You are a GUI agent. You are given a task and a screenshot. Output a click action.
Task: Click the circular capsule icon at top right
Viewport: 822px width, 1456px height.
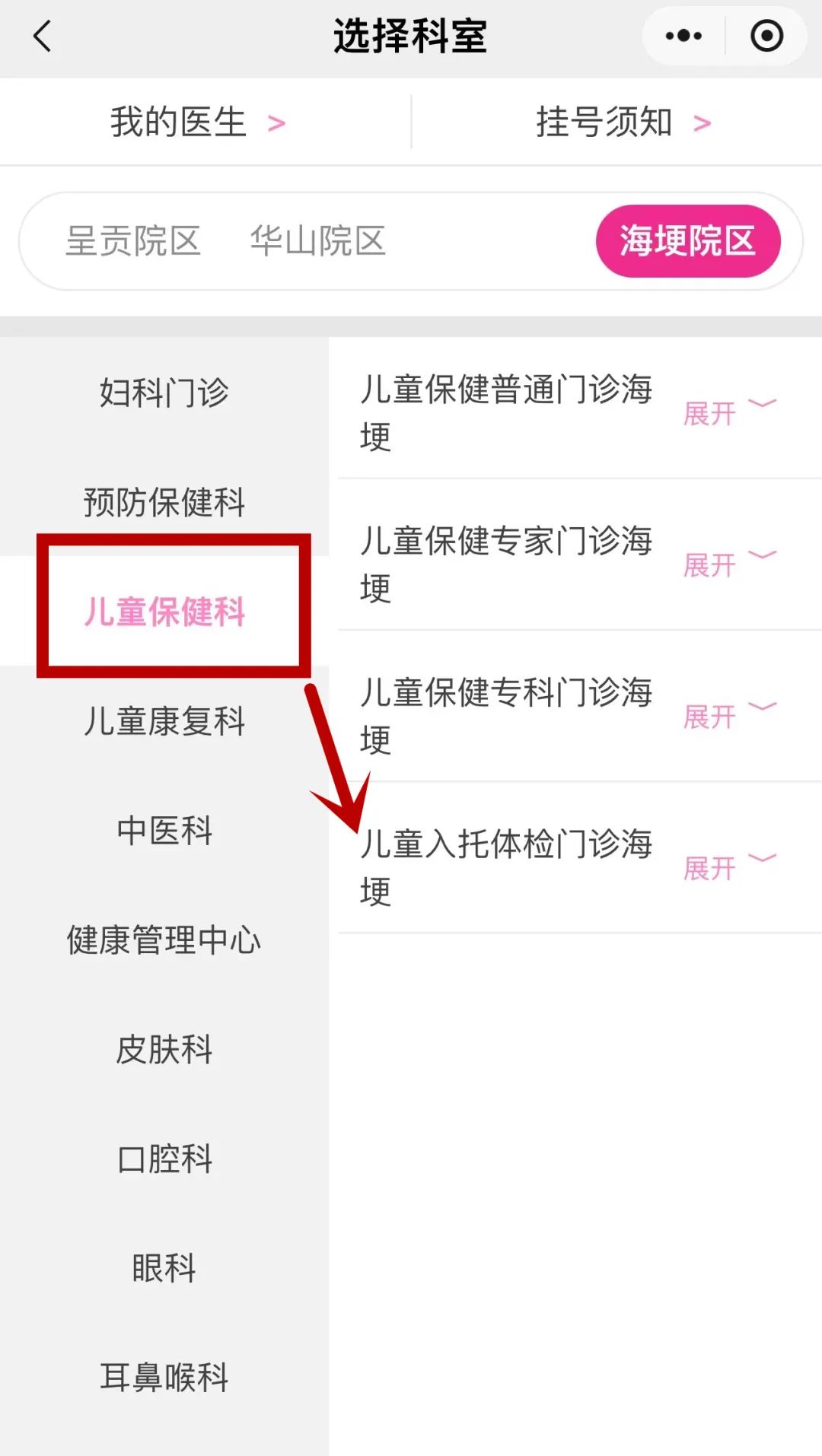pyautogui.click(x=767, y=35)
